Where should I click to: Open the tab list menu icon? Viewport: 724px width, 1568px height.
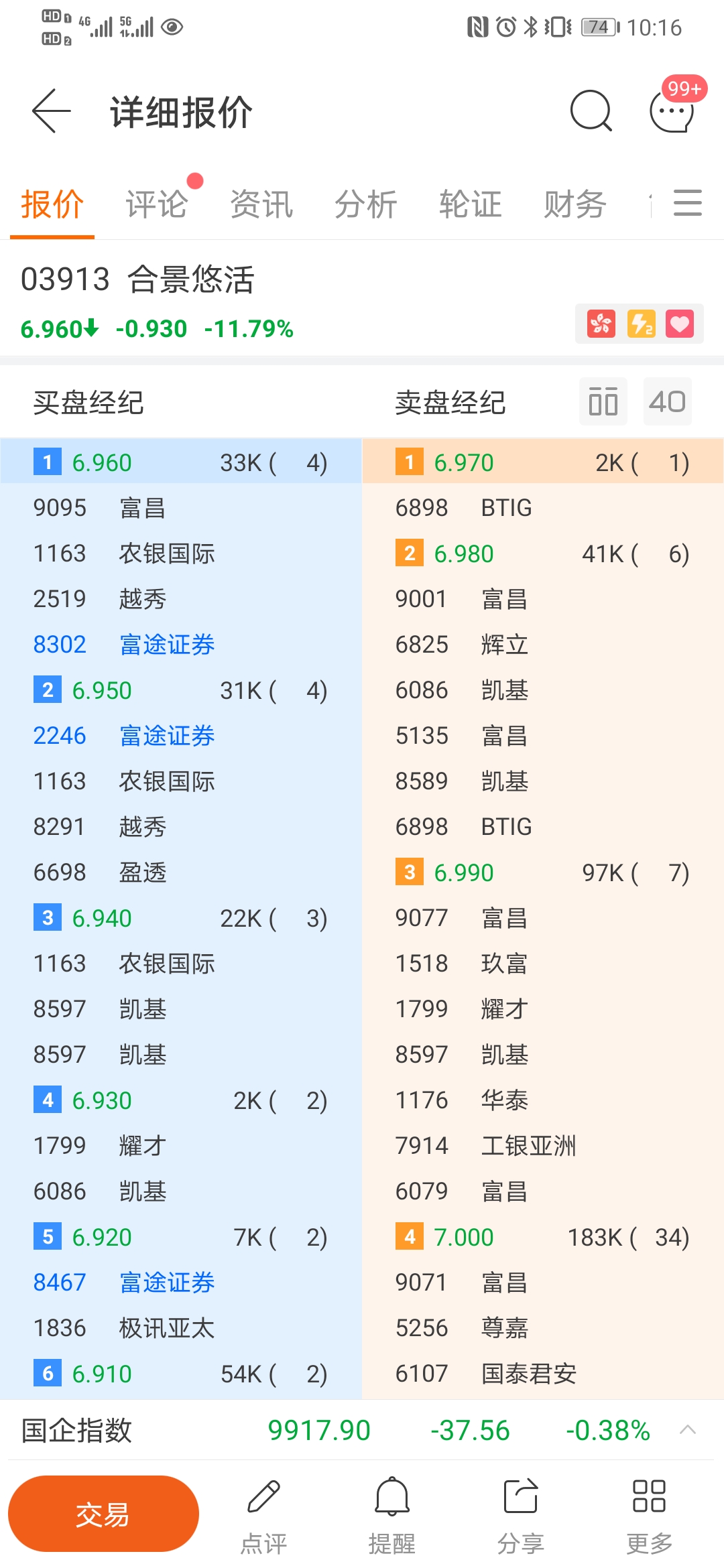point(687,203)
